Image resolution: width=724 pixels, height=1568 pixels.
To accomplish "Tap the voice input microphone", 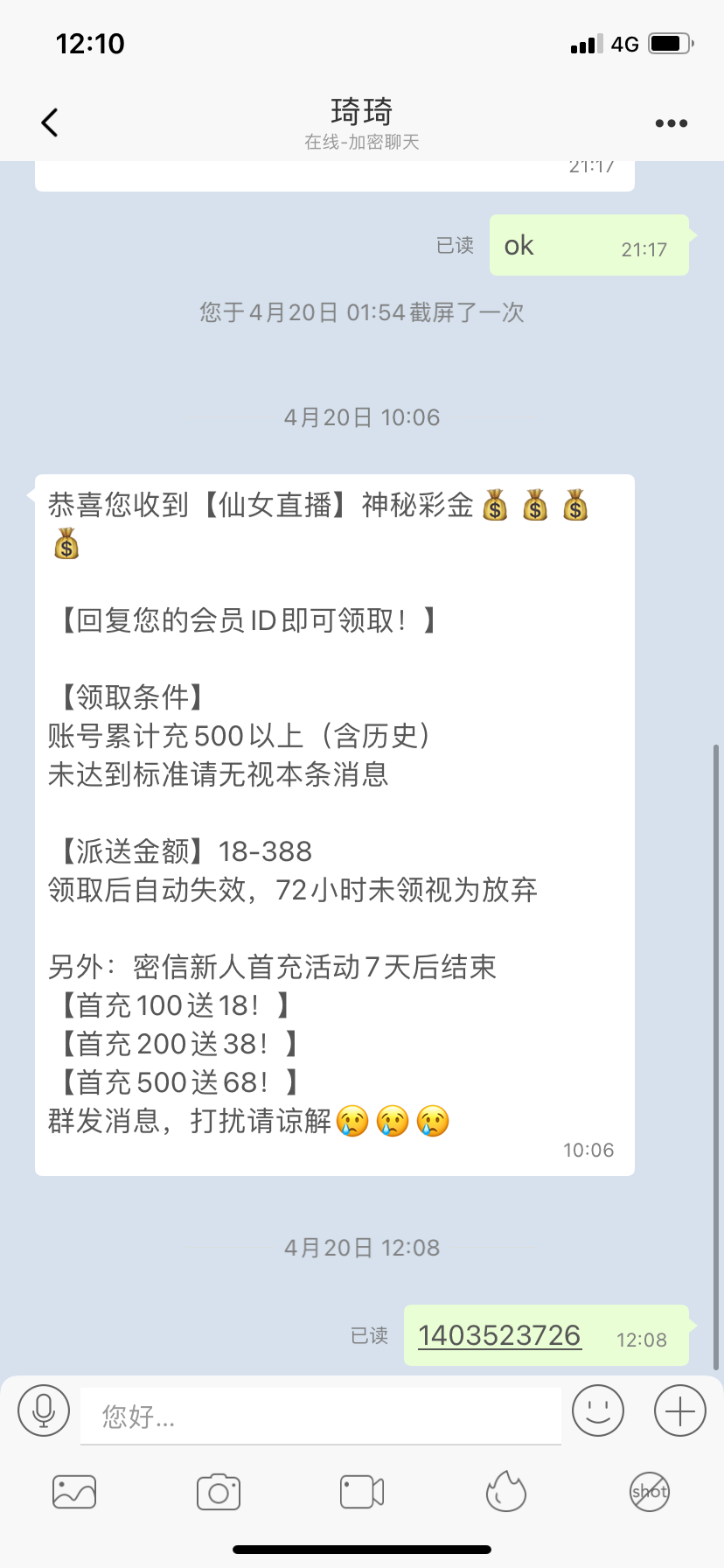I will tap(44, 1410).
